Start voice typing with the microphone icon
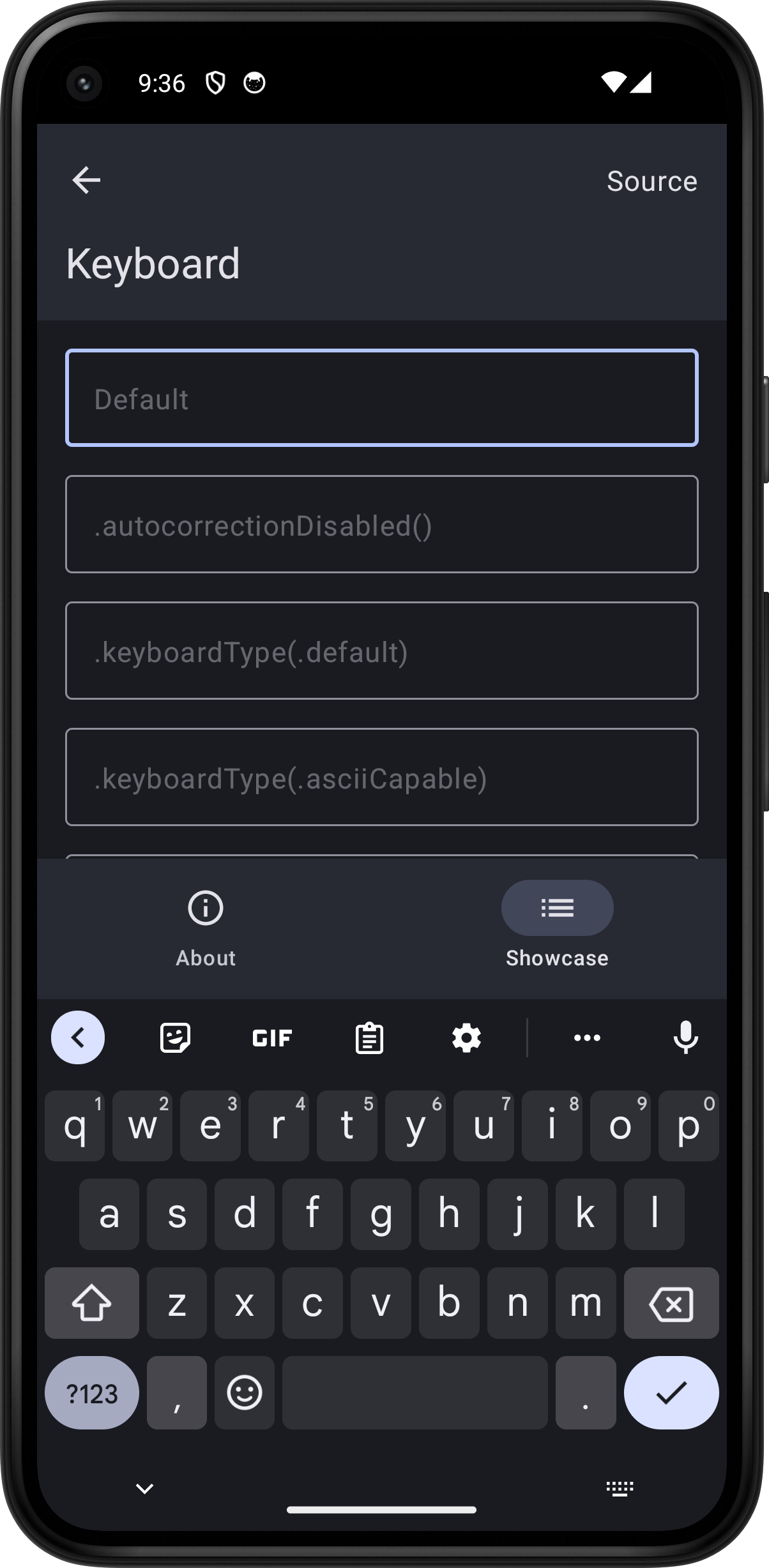The width and height of the screenshot is (769, 1568). pos(685,1037)
